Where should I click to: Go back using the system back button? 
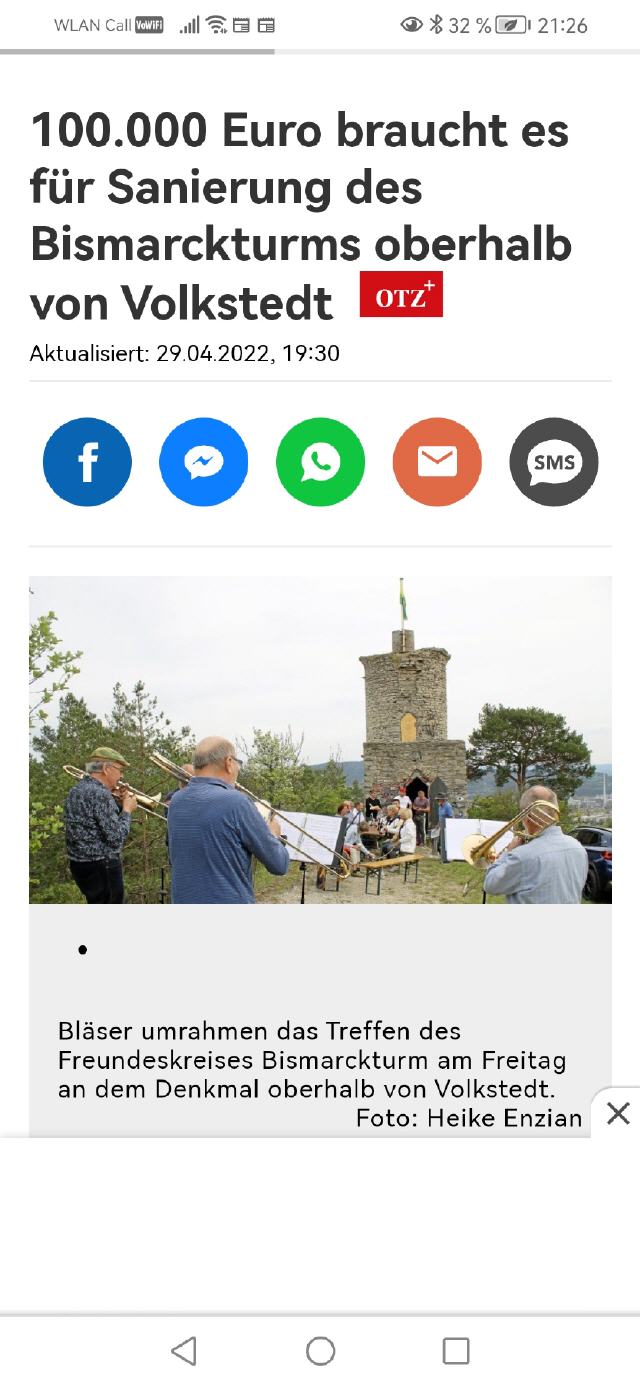pyautogui.click(x=184, y=1351)
